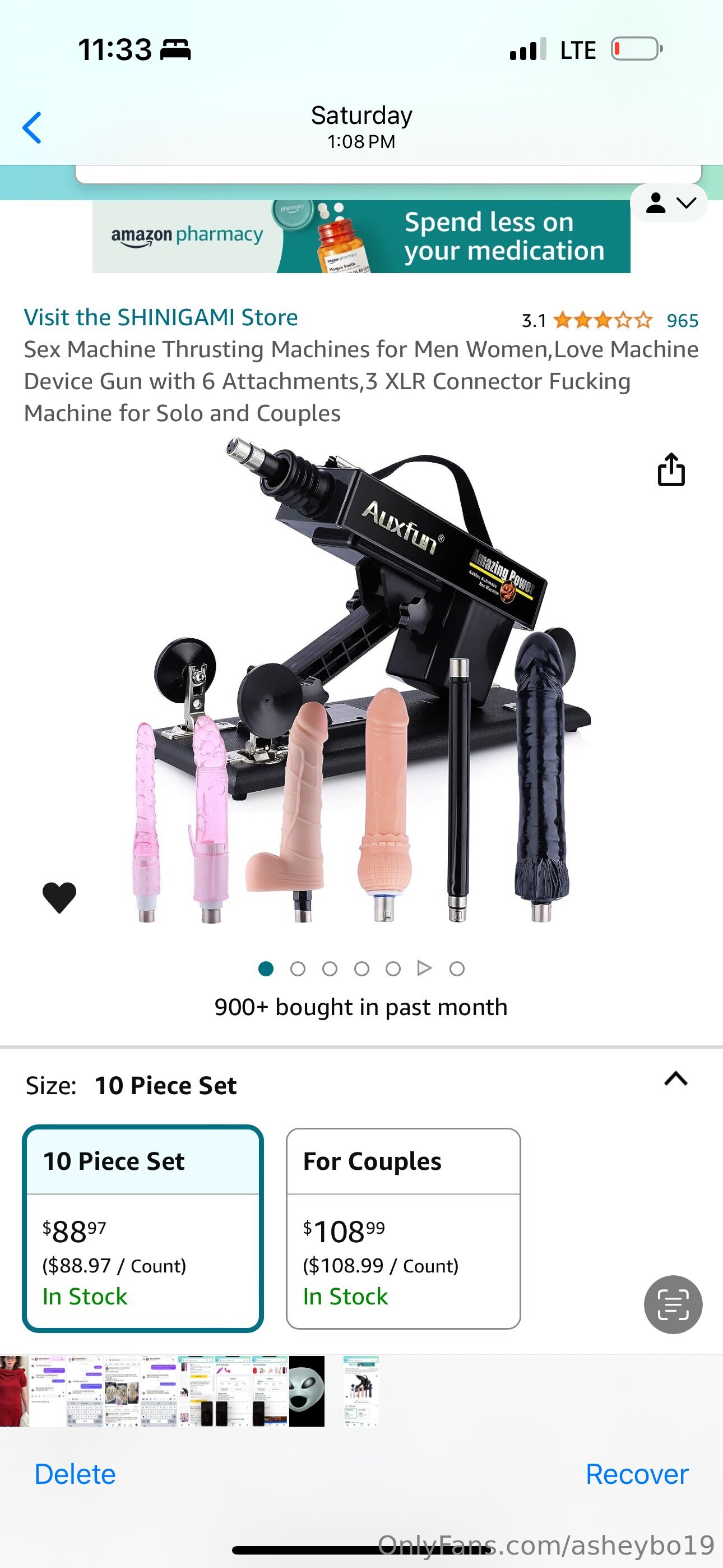Delete this photo permanently

75,1474
